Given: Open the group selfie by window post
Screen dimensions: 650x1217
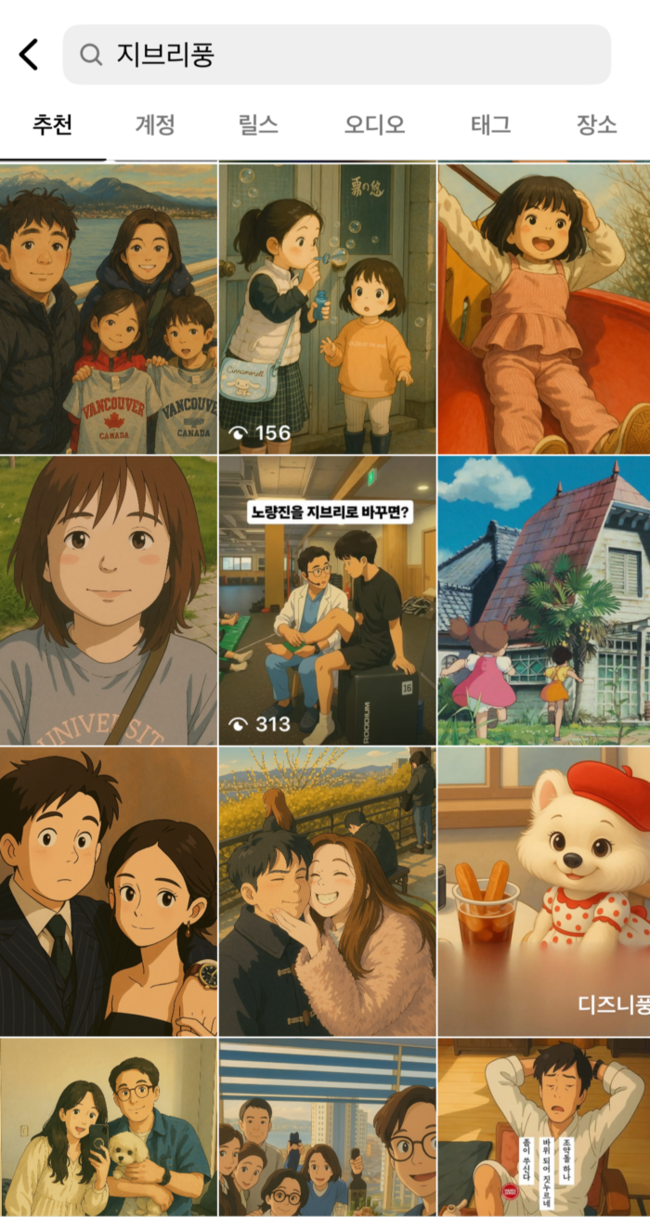Looking at the screenshot, I should pos(327,1127).
